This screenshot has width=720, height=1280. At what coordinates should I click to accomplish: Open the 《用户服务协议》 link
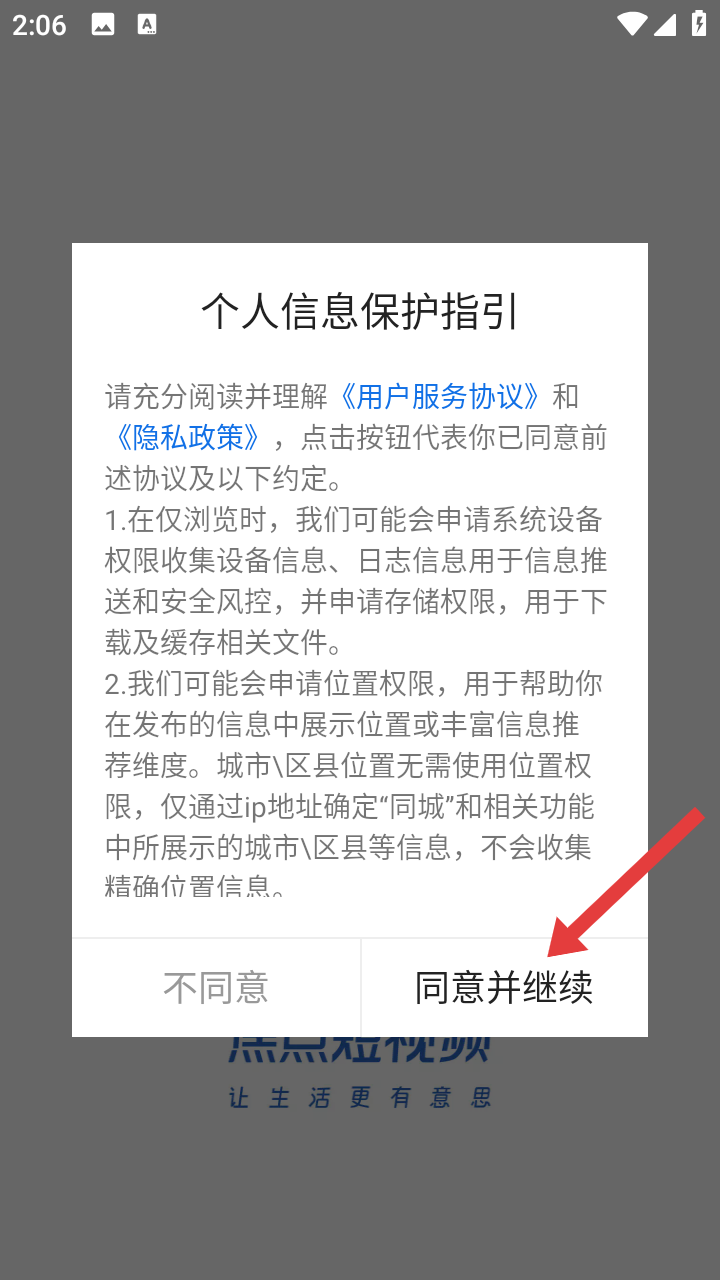coord(440,397)
